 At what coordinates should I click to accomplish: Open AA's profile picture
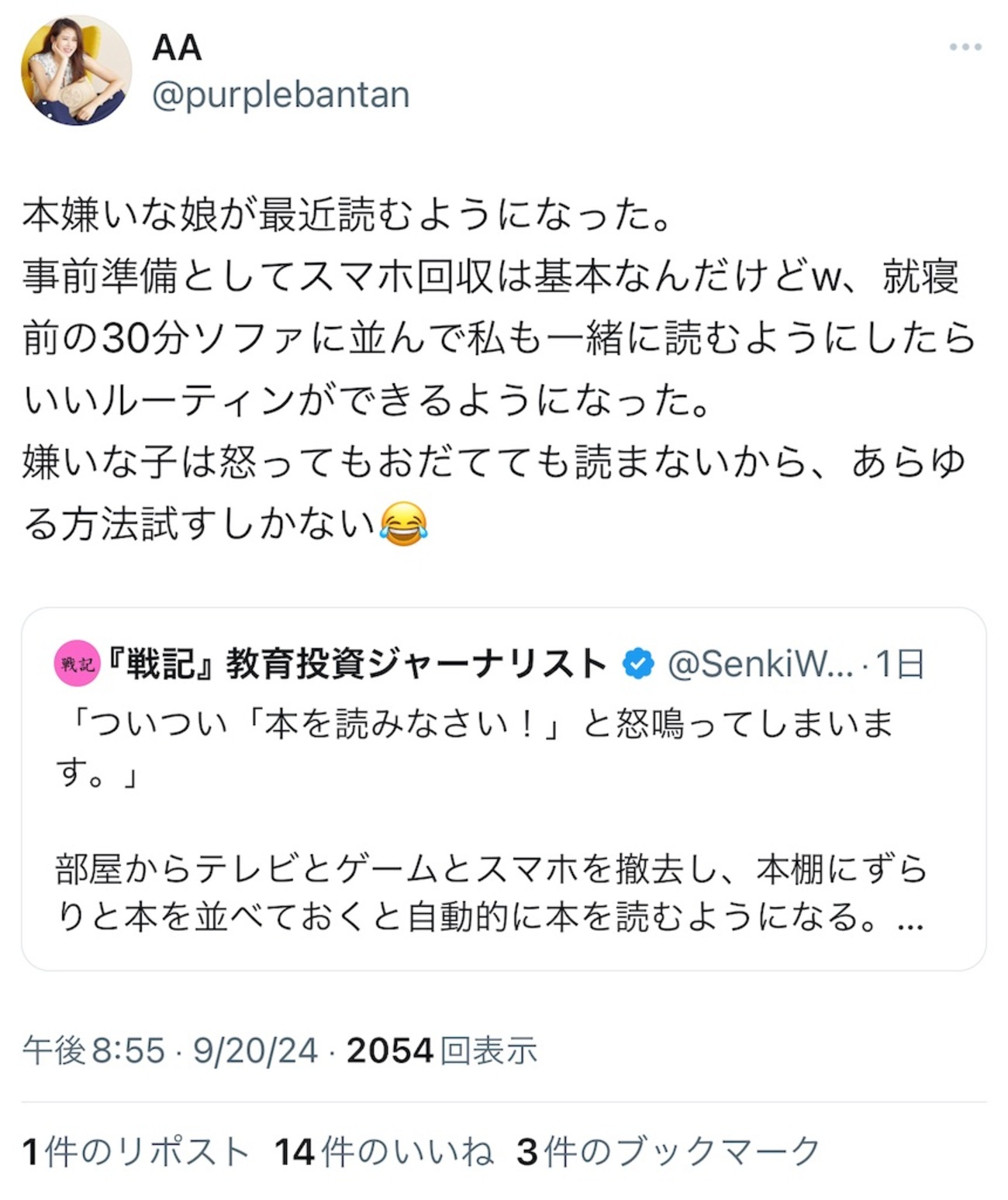click(75, 71)
